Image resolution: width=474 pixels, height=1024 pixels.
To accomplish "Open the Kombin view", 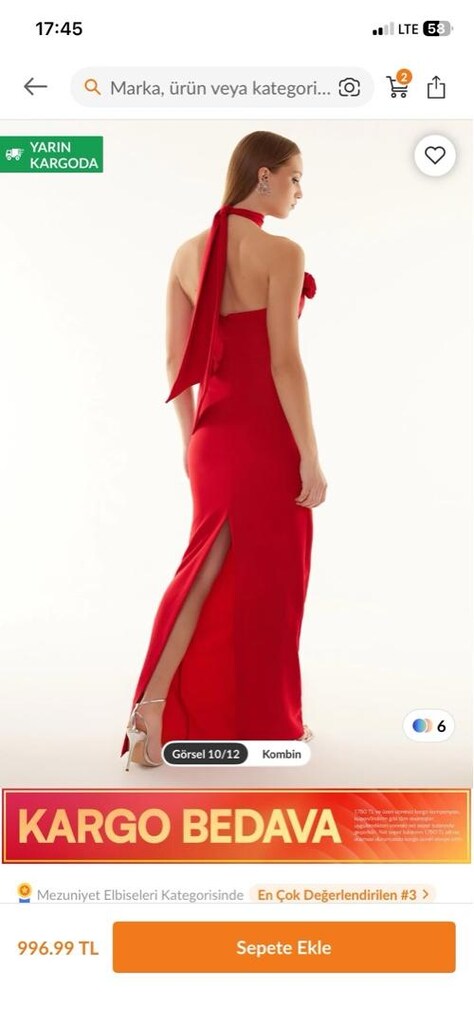I will 282,754.
